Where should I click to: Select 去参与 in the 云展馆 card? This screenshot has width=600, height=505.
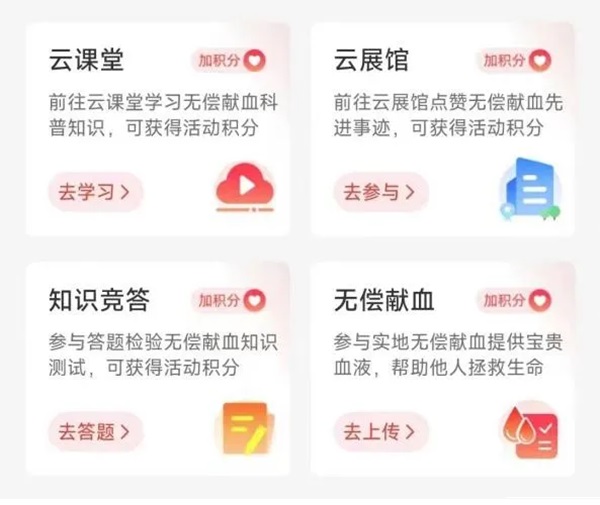[380, 192]
